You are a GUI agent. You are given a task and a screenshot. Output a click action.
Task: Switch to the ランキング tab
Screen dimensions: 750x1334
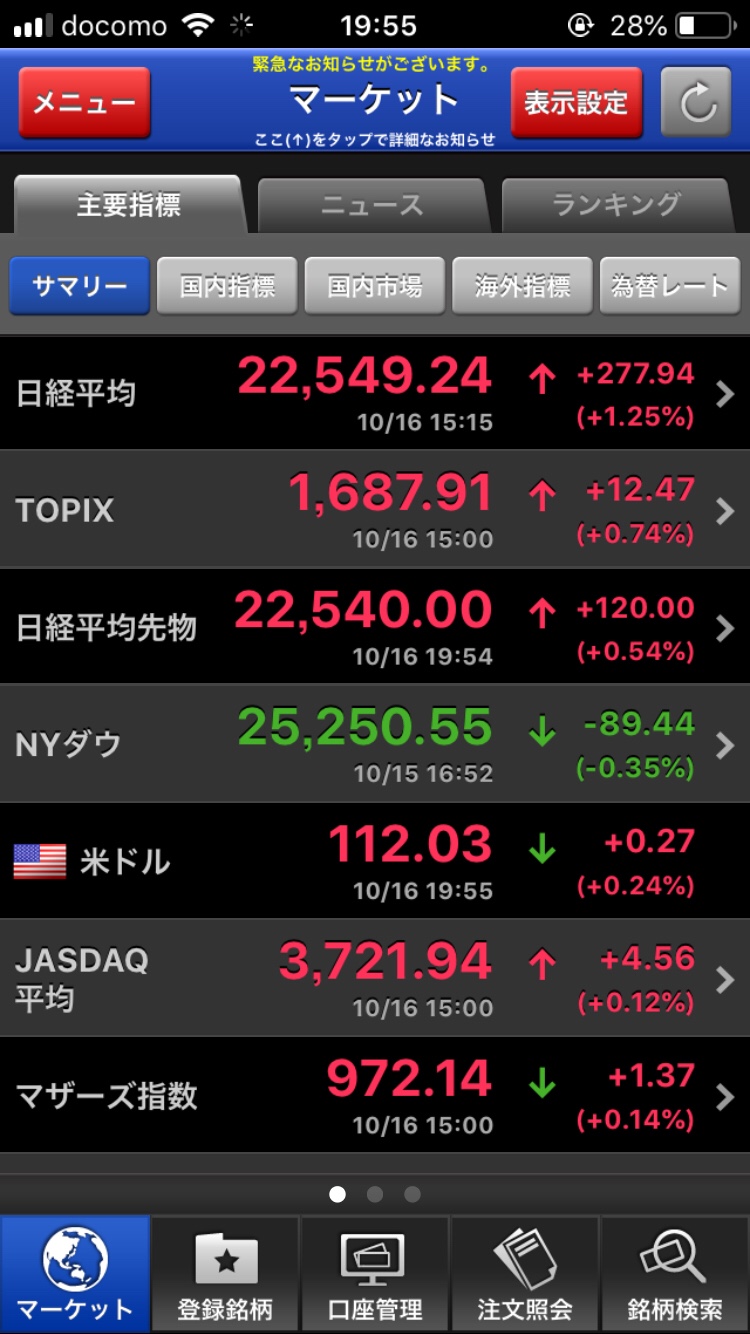click(615, 206)
